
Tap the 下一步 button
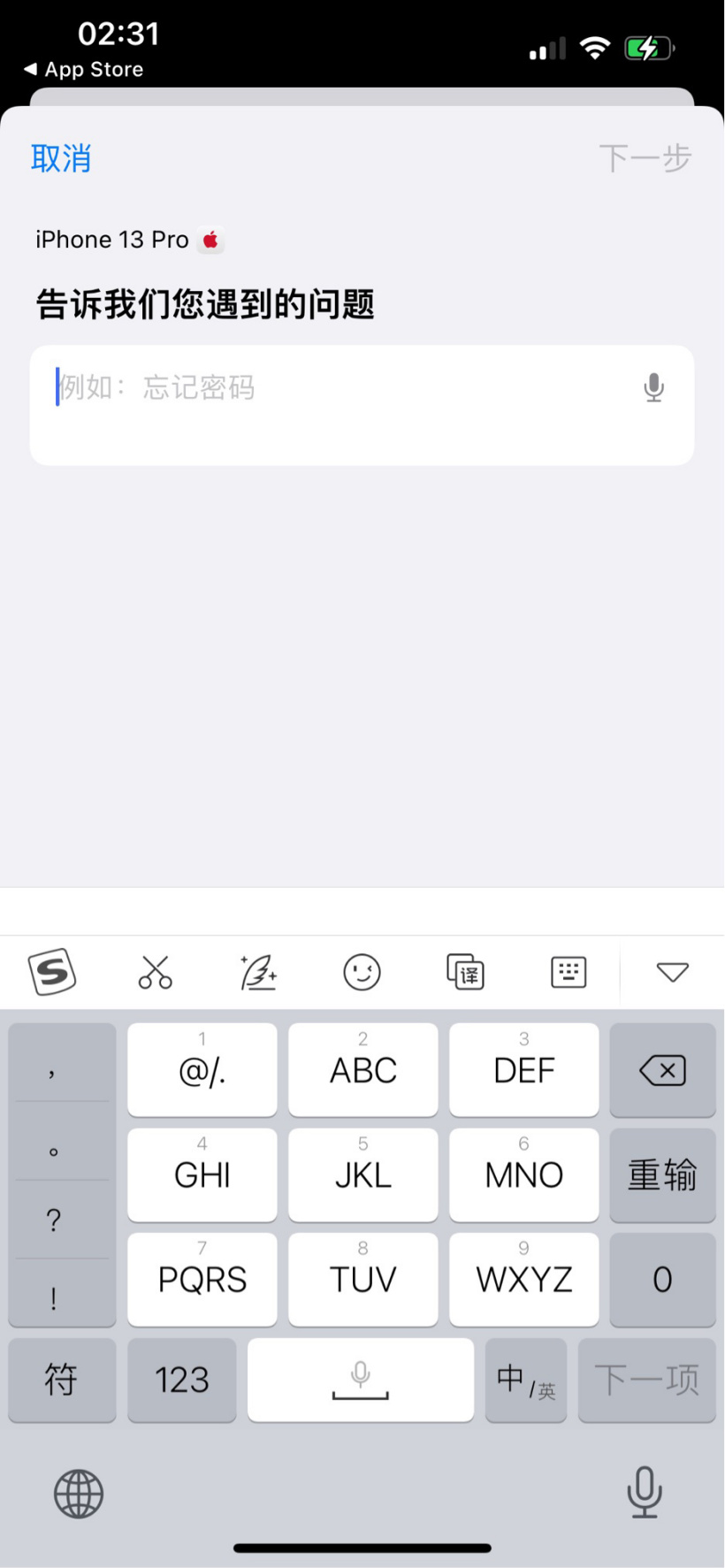point(645,158)
